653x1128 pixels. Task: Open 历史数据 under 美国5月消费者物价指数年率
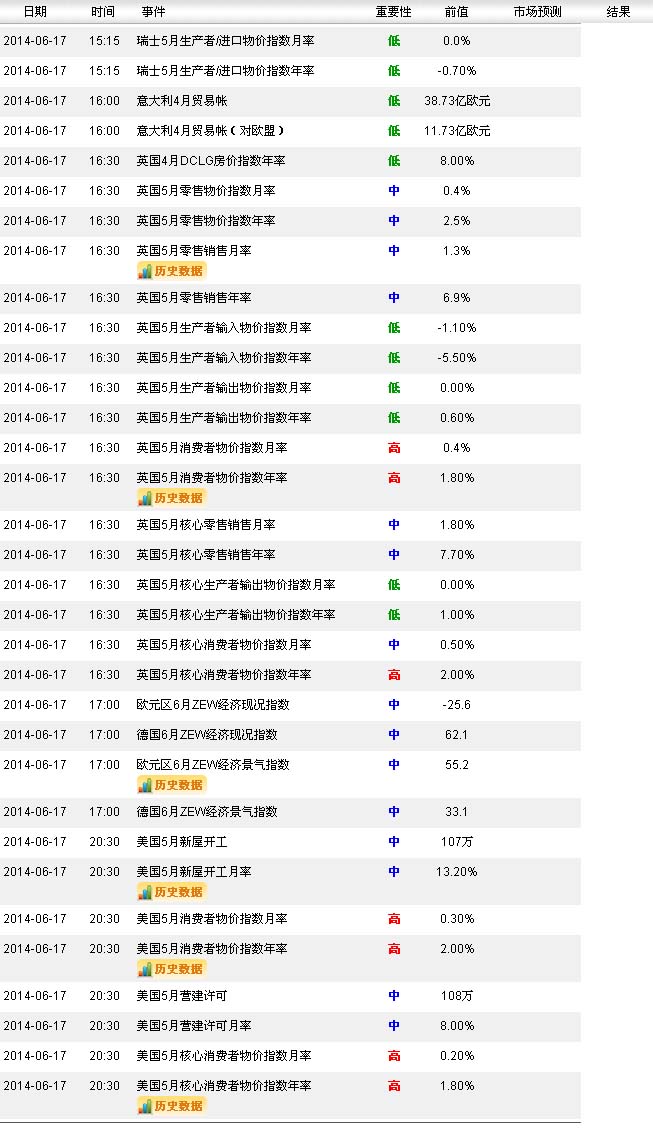171,969
